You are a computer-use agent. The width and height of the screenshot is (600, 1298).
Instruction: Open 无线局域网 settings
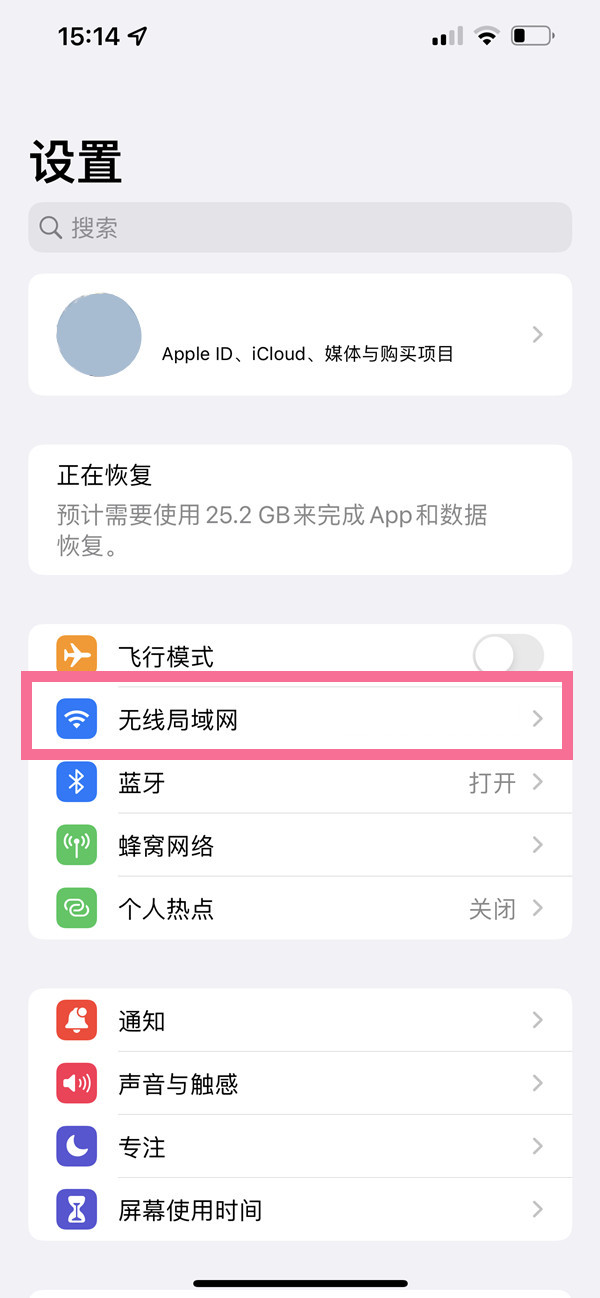tap(300, 718)
